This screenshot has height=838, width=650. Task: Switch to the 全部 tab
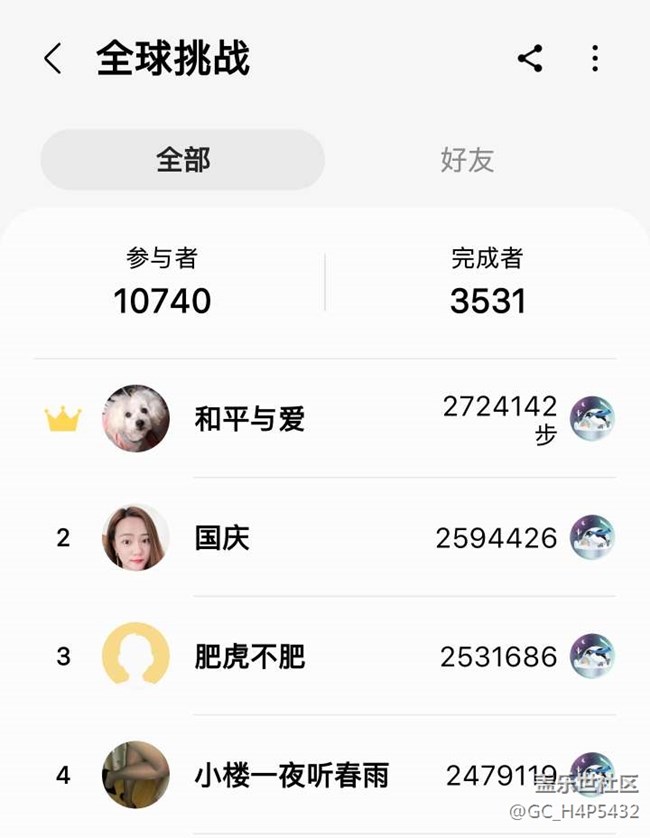click(183, 160)
